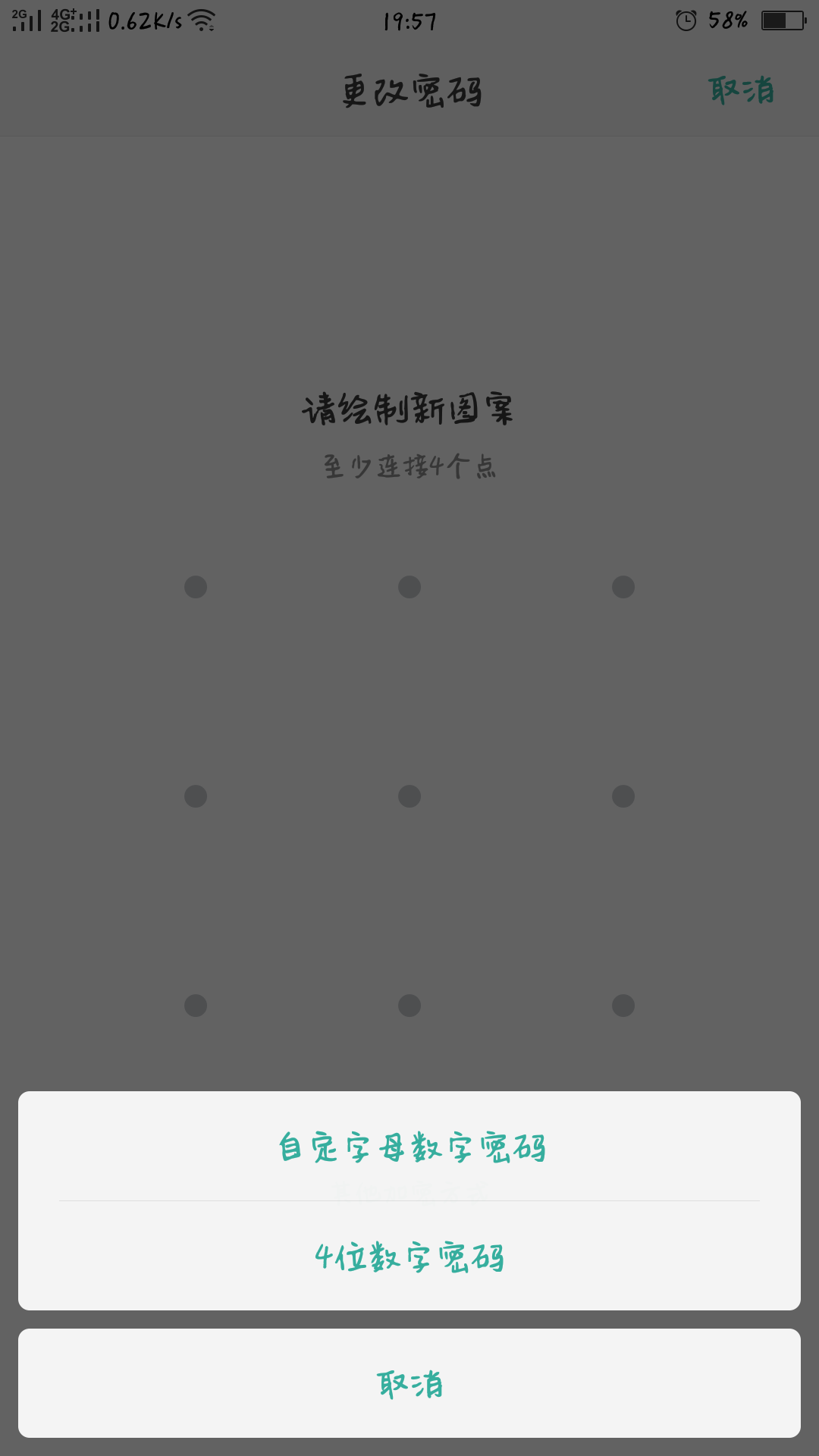Select 自定字母数字密码 option
This screenshot has width=819, height=1456.
[x=409, y=1147]
